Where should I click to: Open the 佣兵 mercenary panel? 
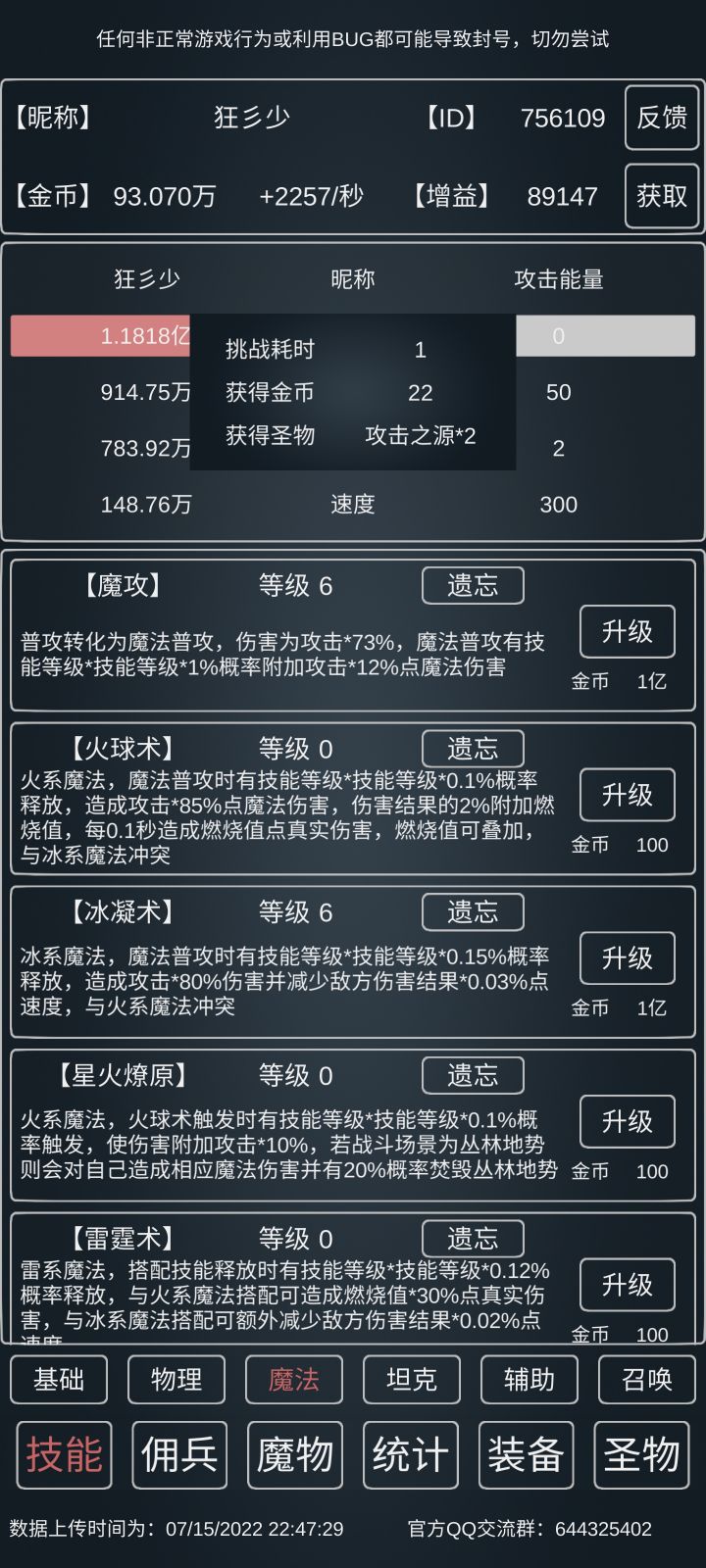coord(179,1456)
